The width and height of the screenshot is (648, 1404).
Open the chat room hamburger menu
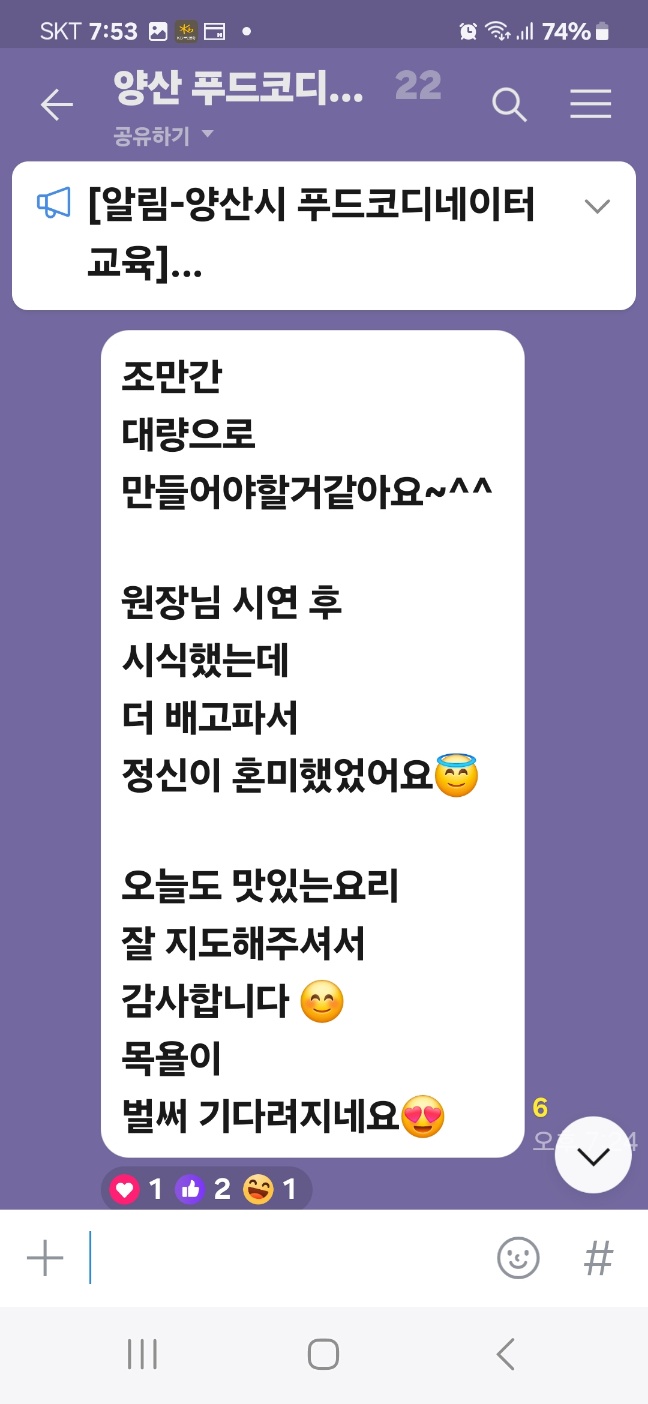(590, 104)
